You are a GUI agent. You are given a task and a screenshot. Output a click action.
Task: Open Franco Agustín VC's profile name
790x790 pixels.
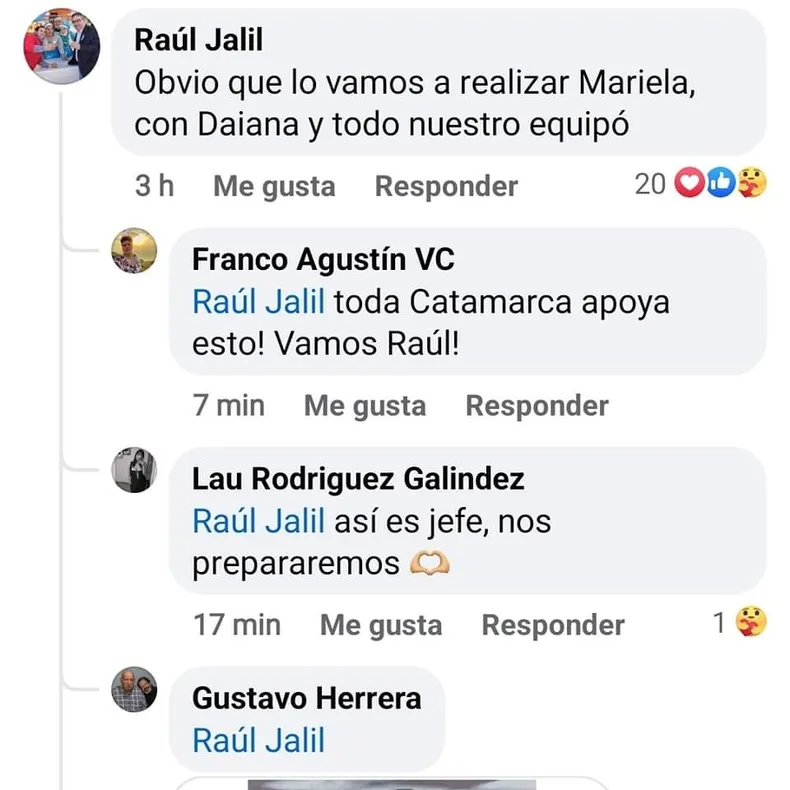[x=322, y=260]
